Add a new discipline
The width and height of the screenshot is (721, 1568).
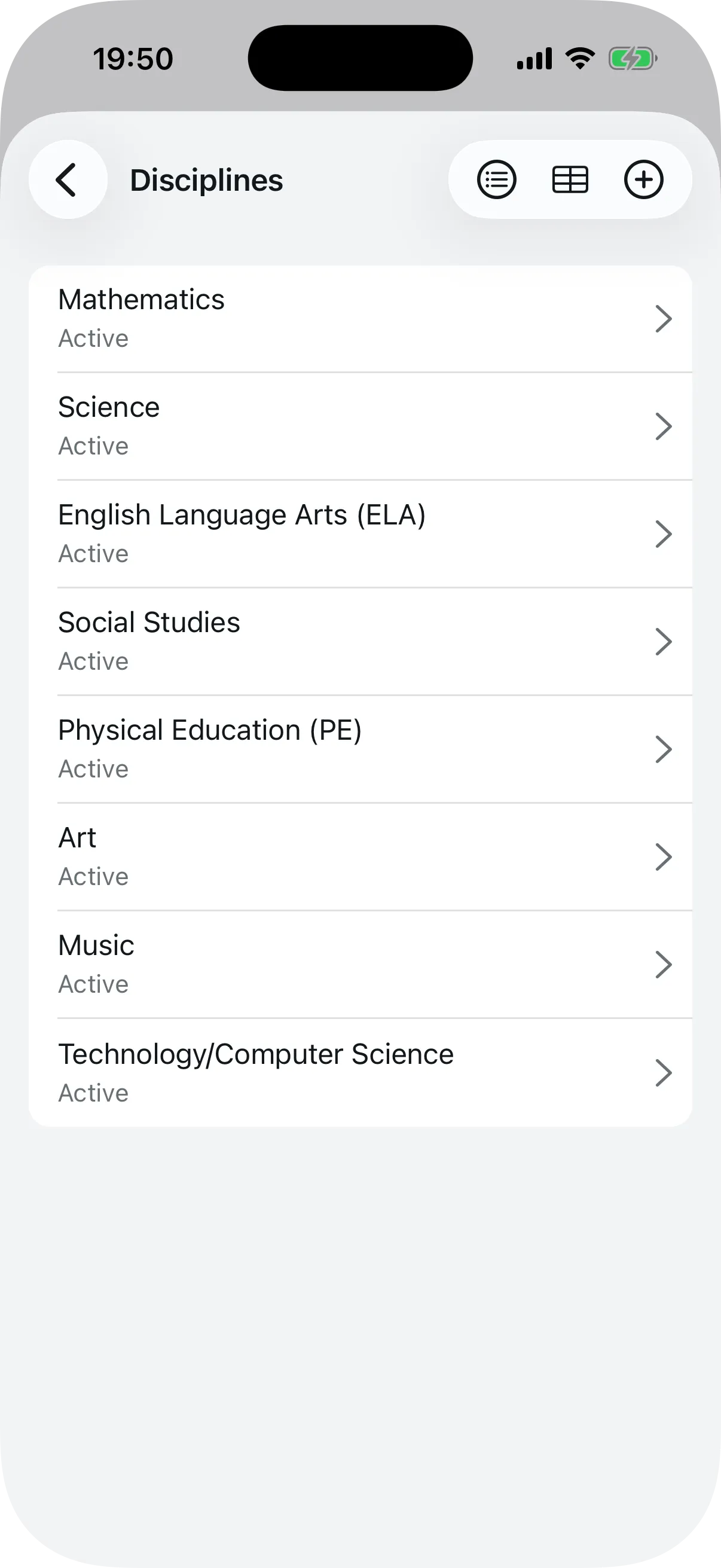click(x=644, y=179)
